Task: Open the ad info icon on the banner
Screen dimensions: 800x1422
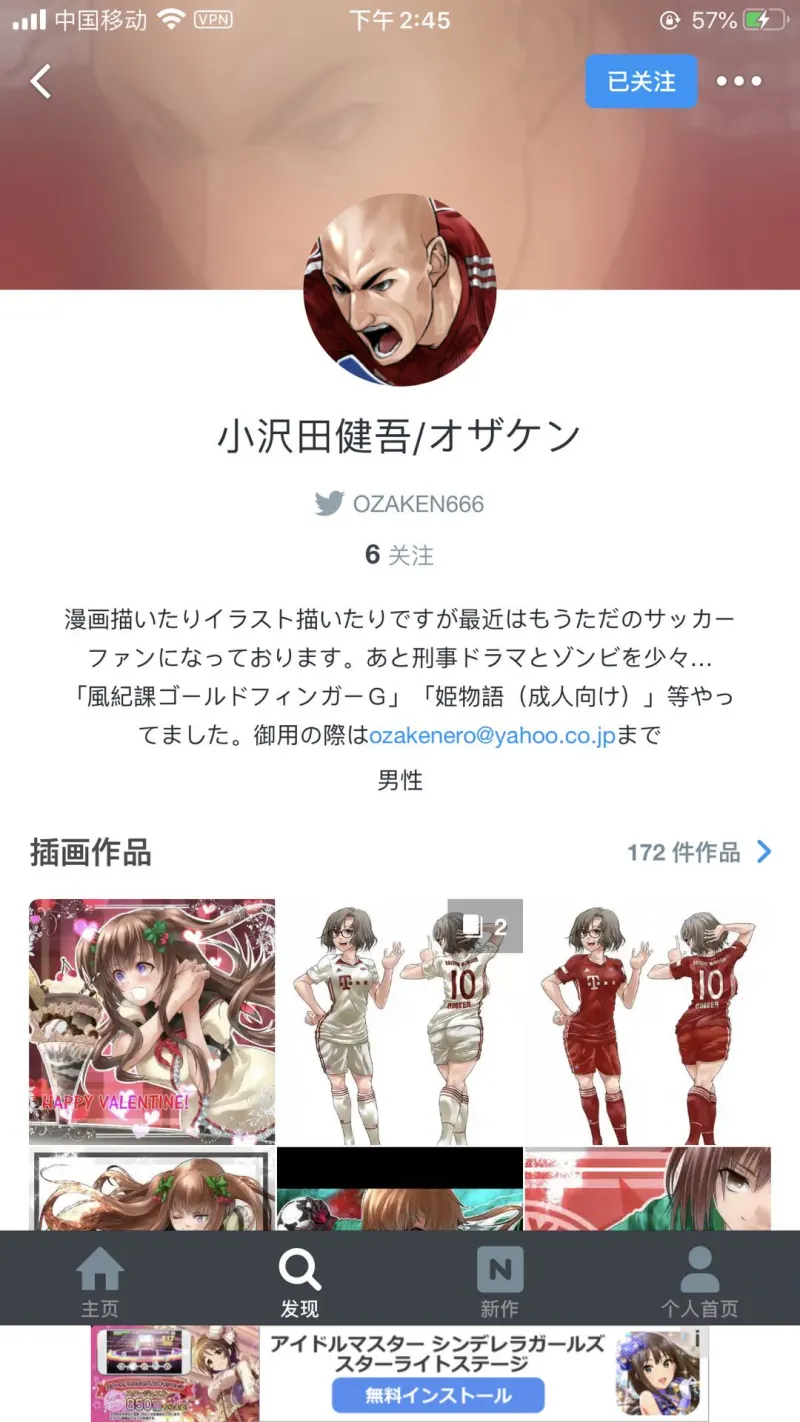Action: click(x=697, y=1338)
